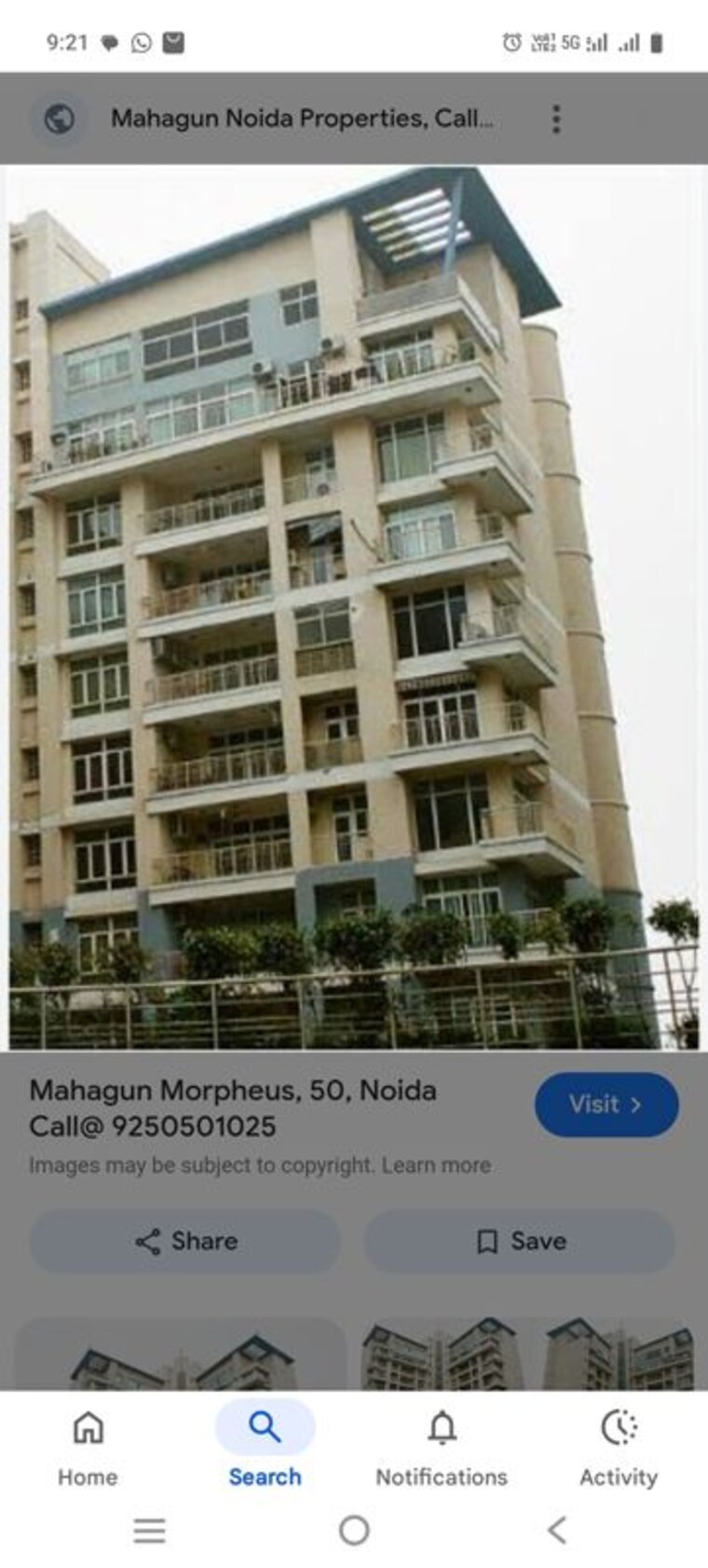
Task: Open the three-dot overflow menu
Action: point(556,119)
